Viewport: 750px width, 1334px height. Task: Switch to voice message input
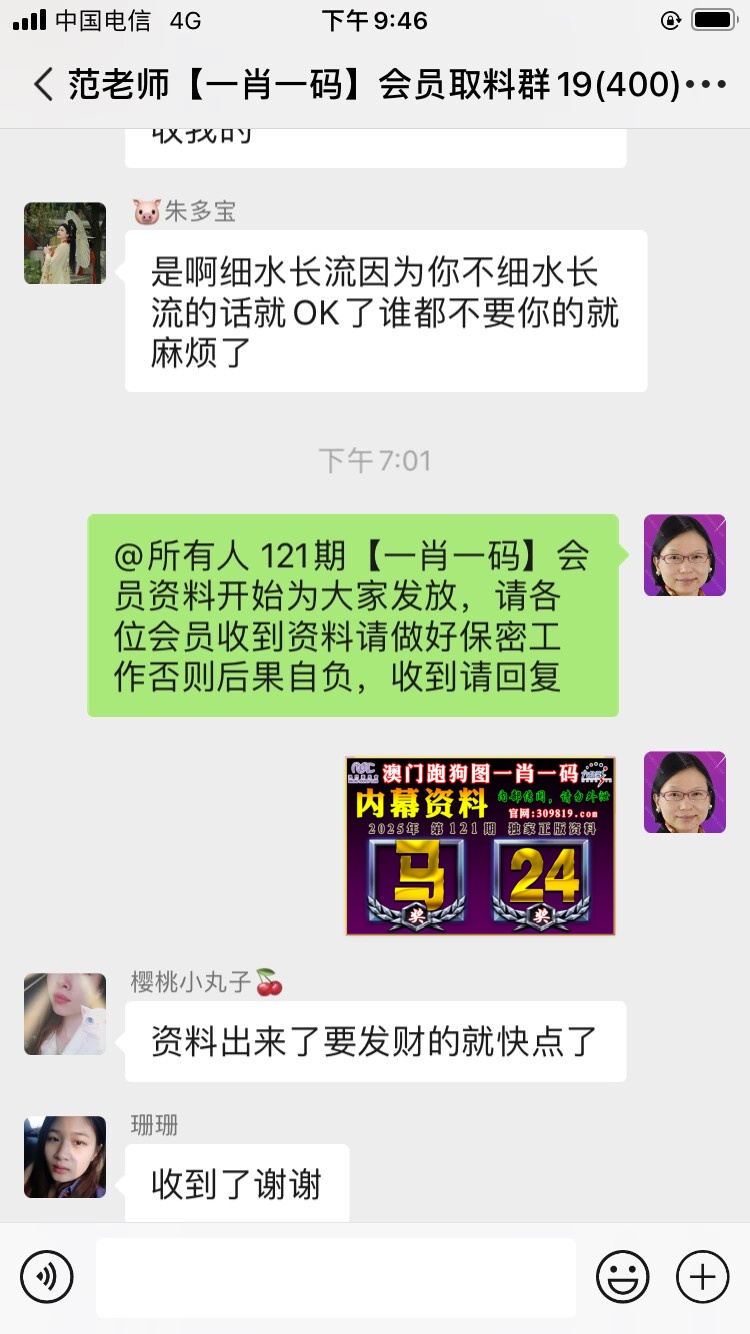(x=47, y=1277)
